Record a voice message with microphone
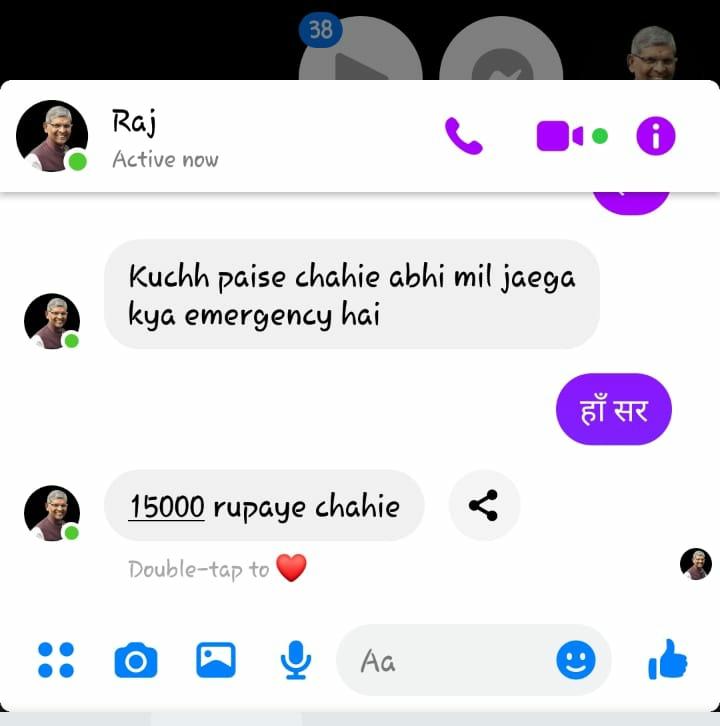This screenshot has width=720, height=726. click(x=295, y=660)
